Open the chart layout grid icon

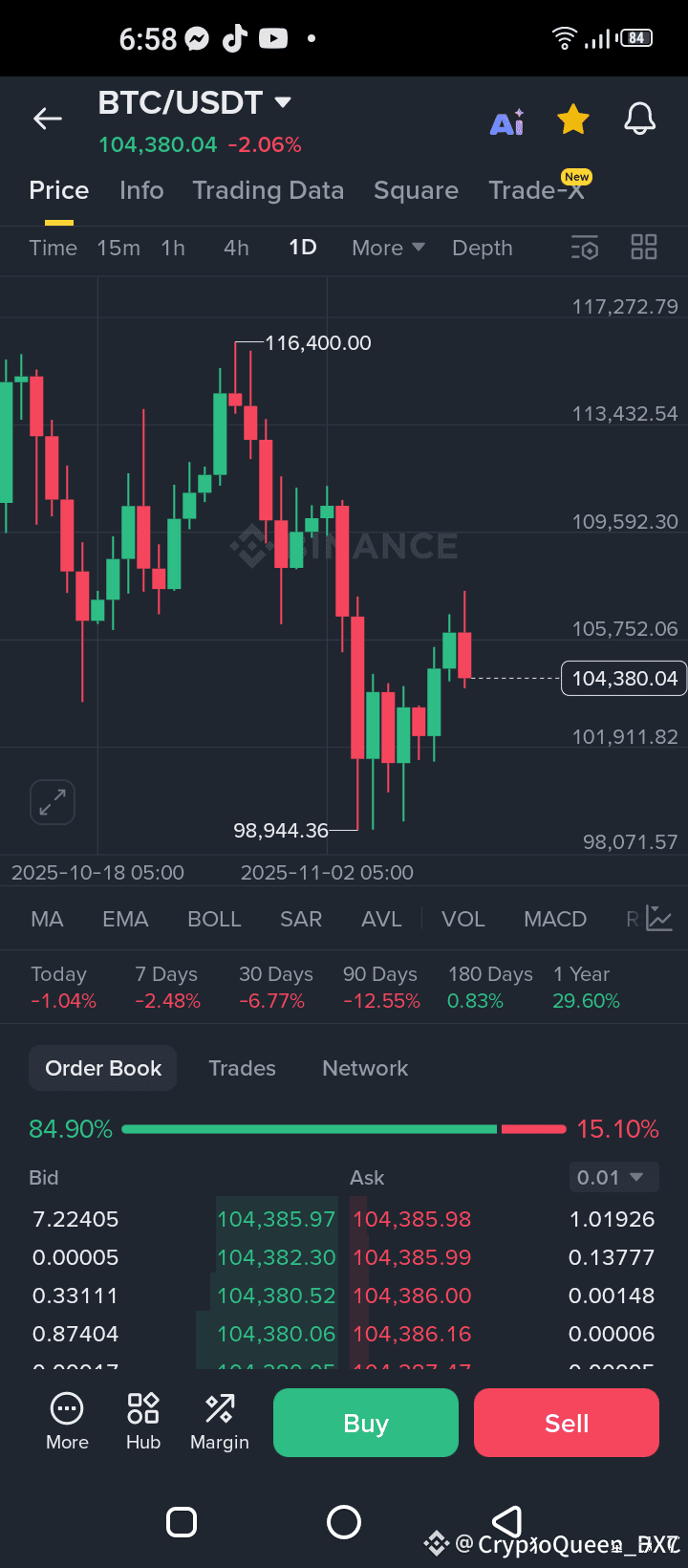[643, 247]
